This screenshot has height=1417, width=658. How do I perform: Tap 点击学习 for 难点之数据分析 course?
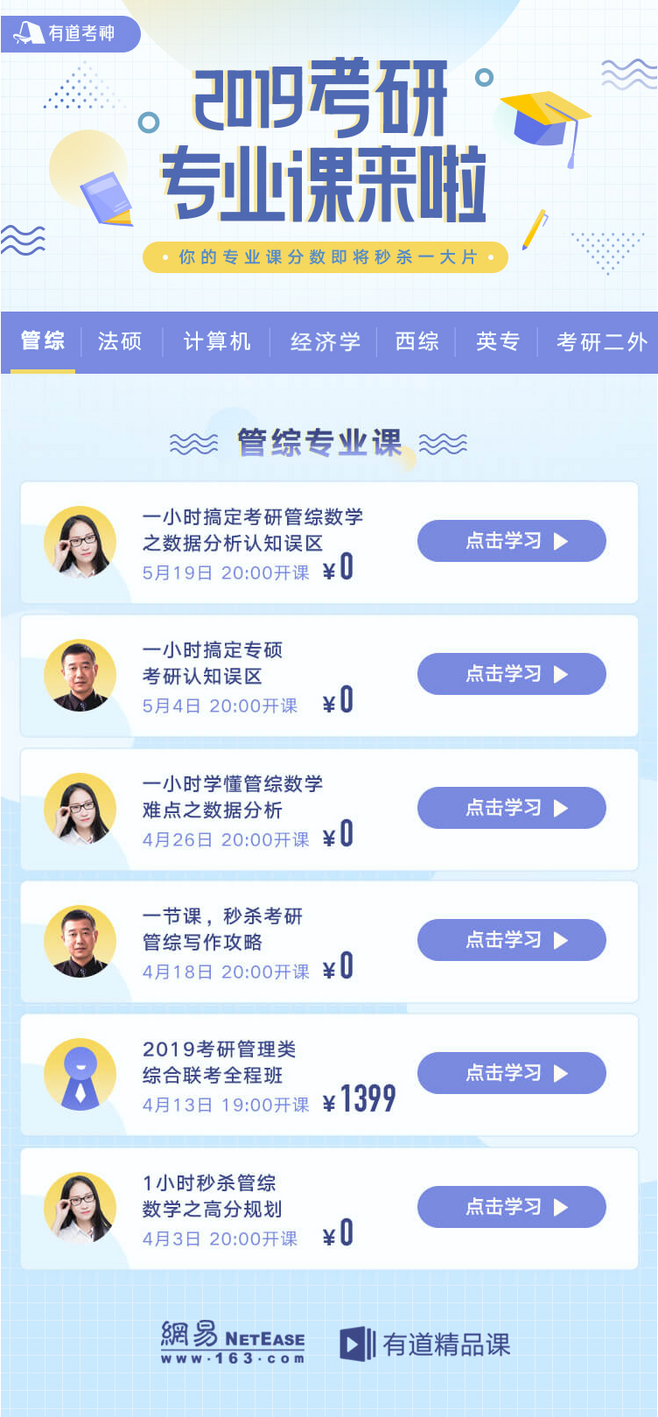pyautogui.click(x=511, y=808)
